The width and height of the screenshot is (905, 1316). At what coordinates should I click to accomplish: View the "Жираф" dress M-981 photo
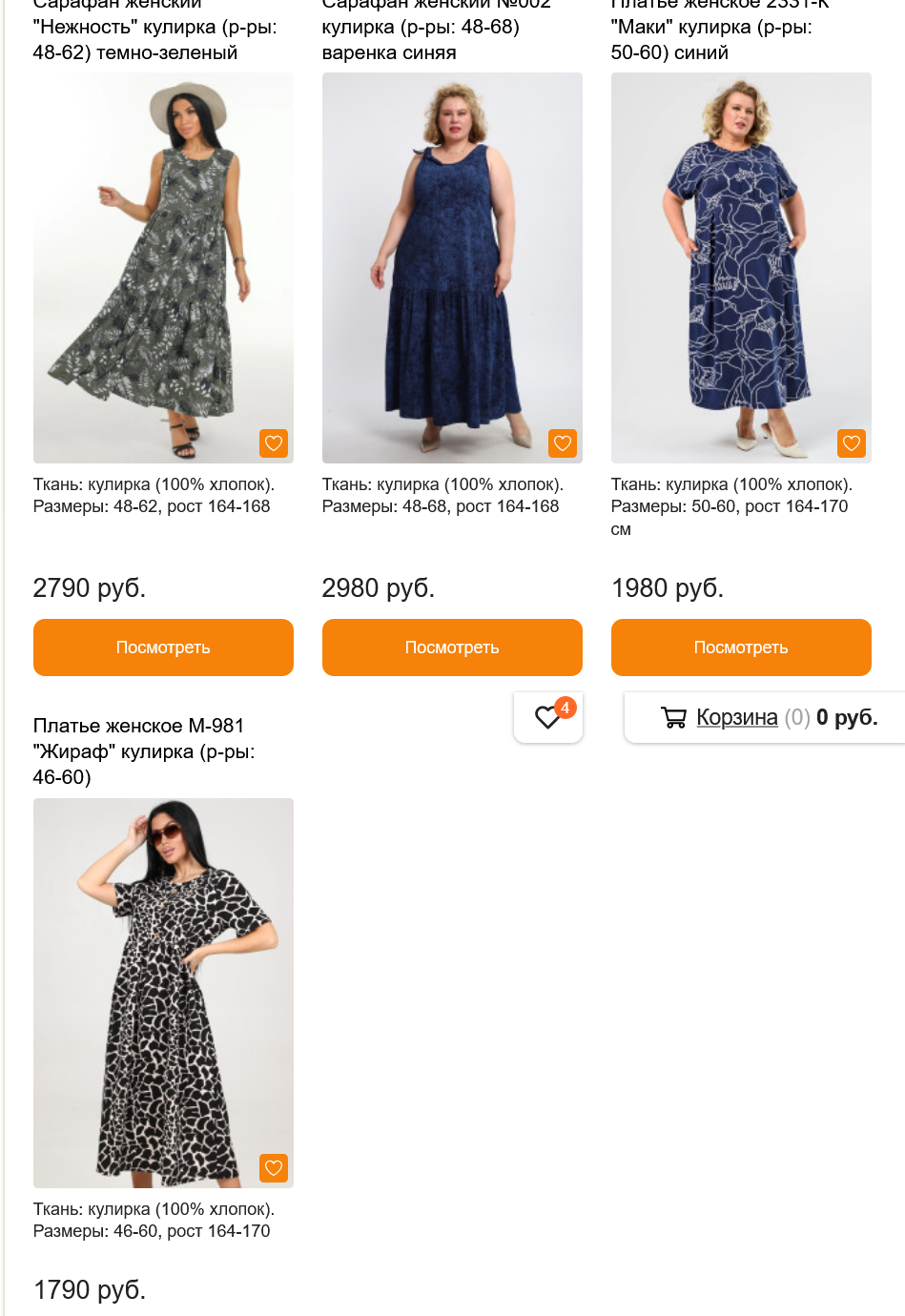tap(163, 992)
